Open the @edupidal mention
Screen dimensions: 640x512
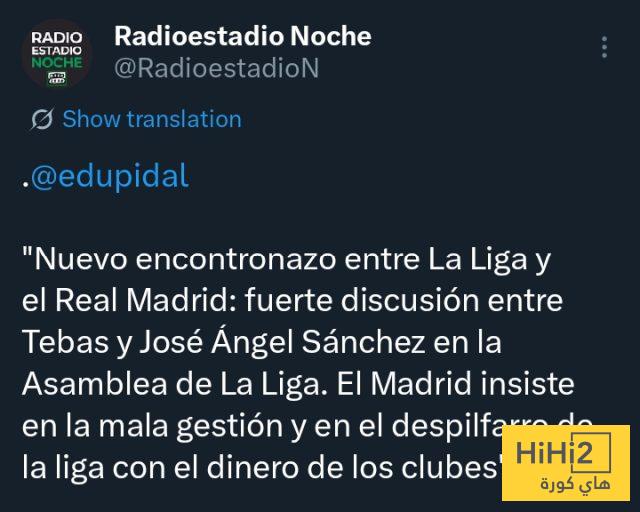(109, 176)
